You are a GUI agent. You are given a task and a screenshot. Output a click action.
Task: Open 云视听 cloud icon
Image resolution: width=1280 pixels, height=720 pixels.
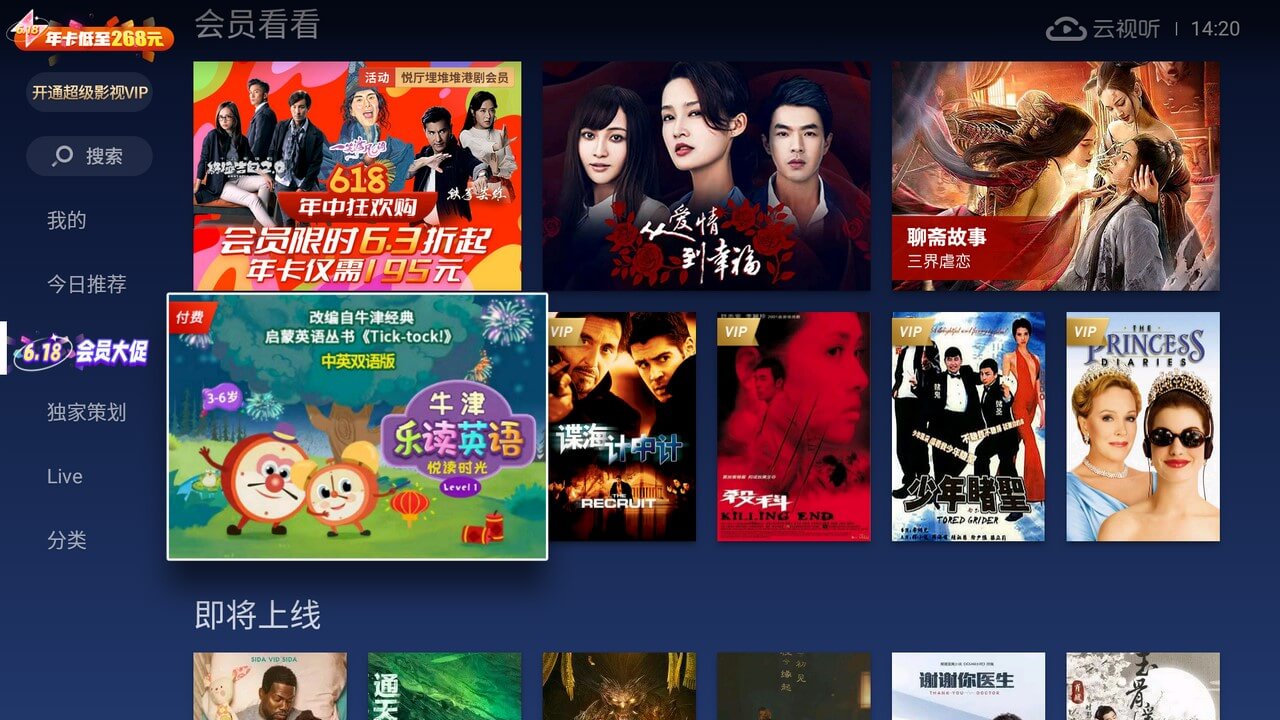pos(1066,29)
